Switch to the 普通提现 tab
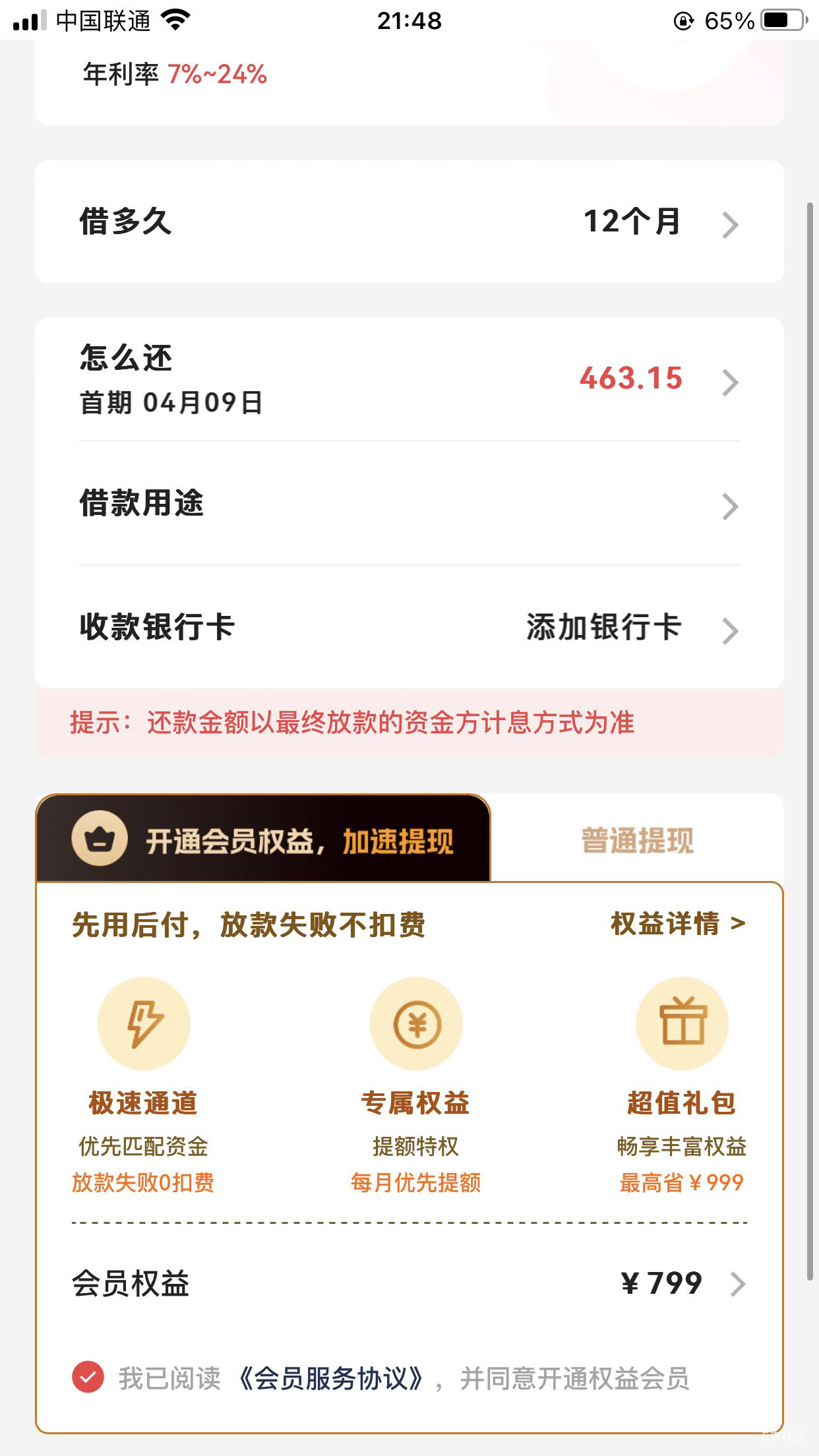This screenshot has width=819, height=1456. 637,840
